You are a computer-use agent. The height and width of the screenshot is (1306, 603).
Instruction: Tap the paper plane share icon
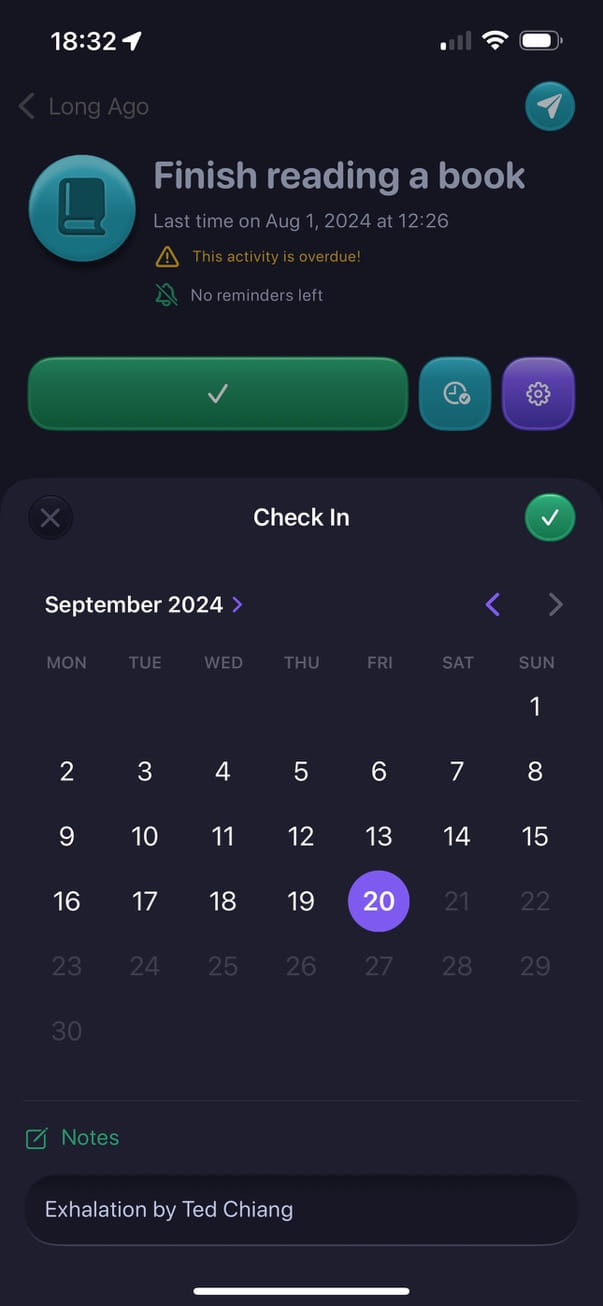click(550, 105)
